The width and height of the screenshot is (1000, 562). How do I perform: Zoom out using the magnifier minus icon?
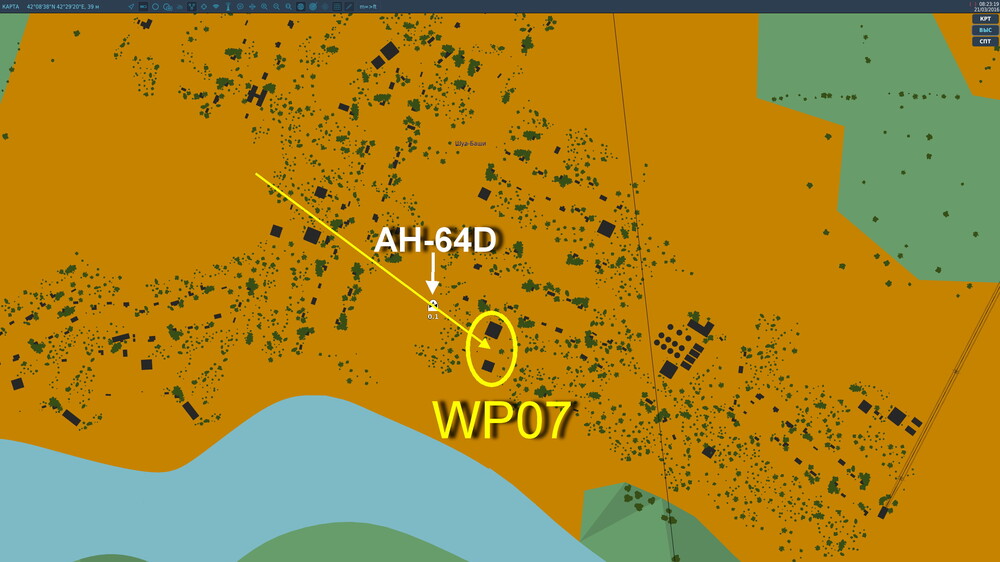[276, 6]
